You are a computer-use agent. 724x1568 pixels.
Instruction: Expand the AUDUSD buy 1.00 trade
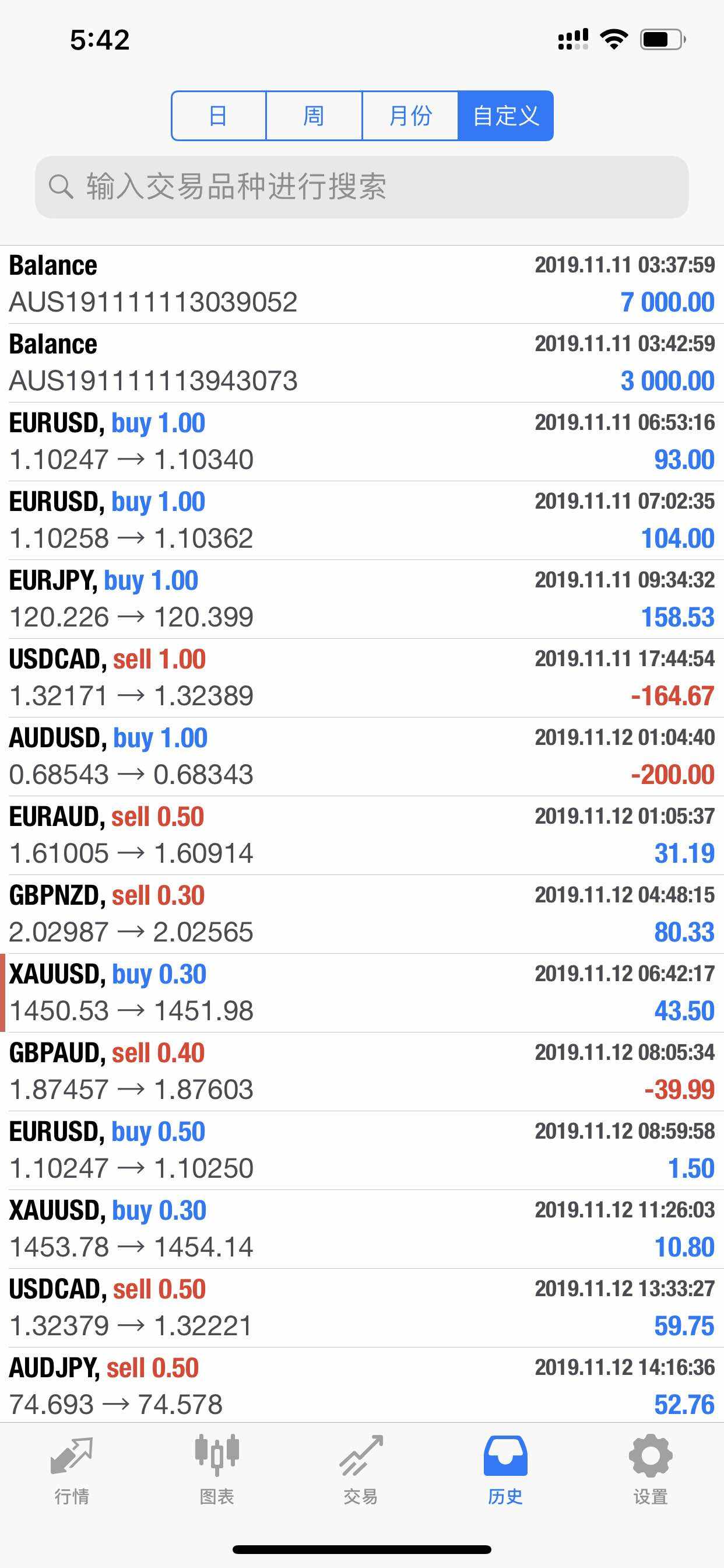tap(361, 756)
